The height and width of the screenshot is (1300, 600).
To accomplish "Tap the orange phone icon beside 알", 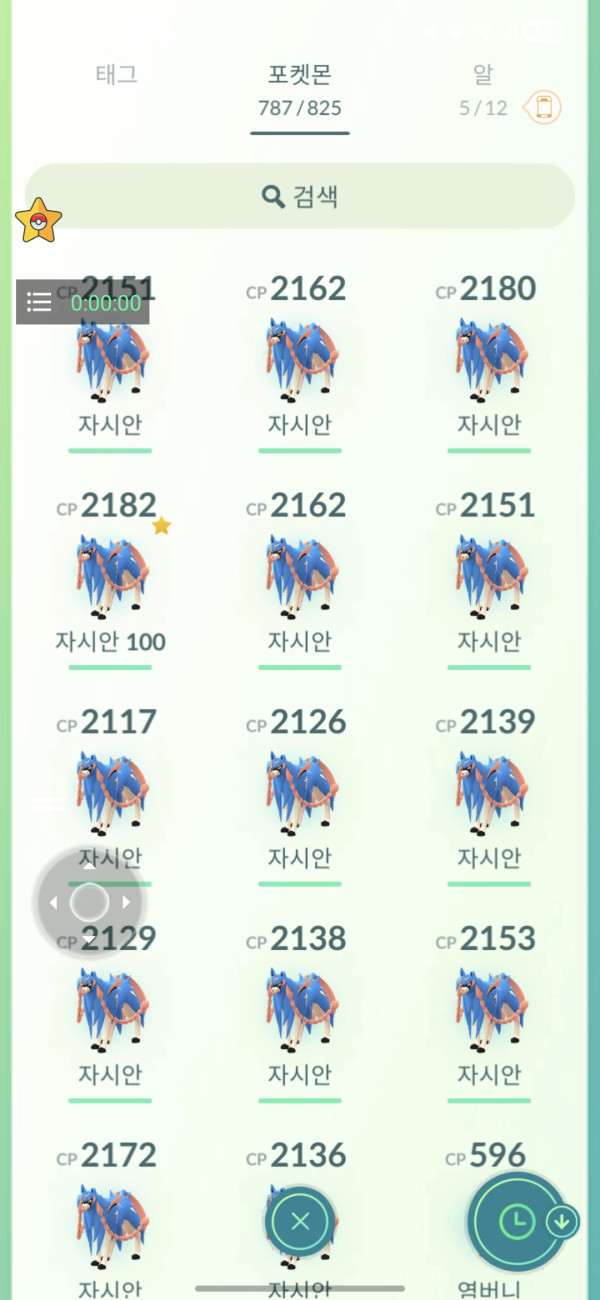I will click(x=545, y=107).
